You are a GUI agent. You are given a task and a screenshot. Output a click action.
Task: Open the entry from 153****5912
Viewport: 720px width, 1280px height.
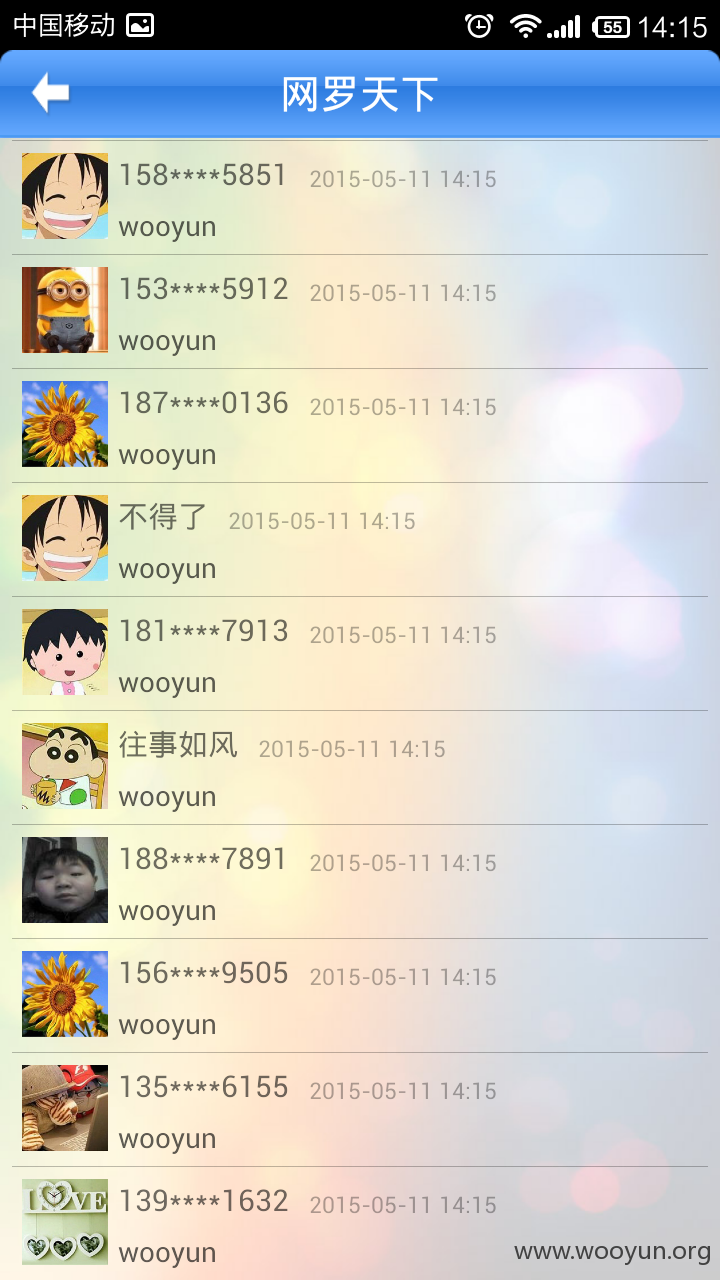360,312
